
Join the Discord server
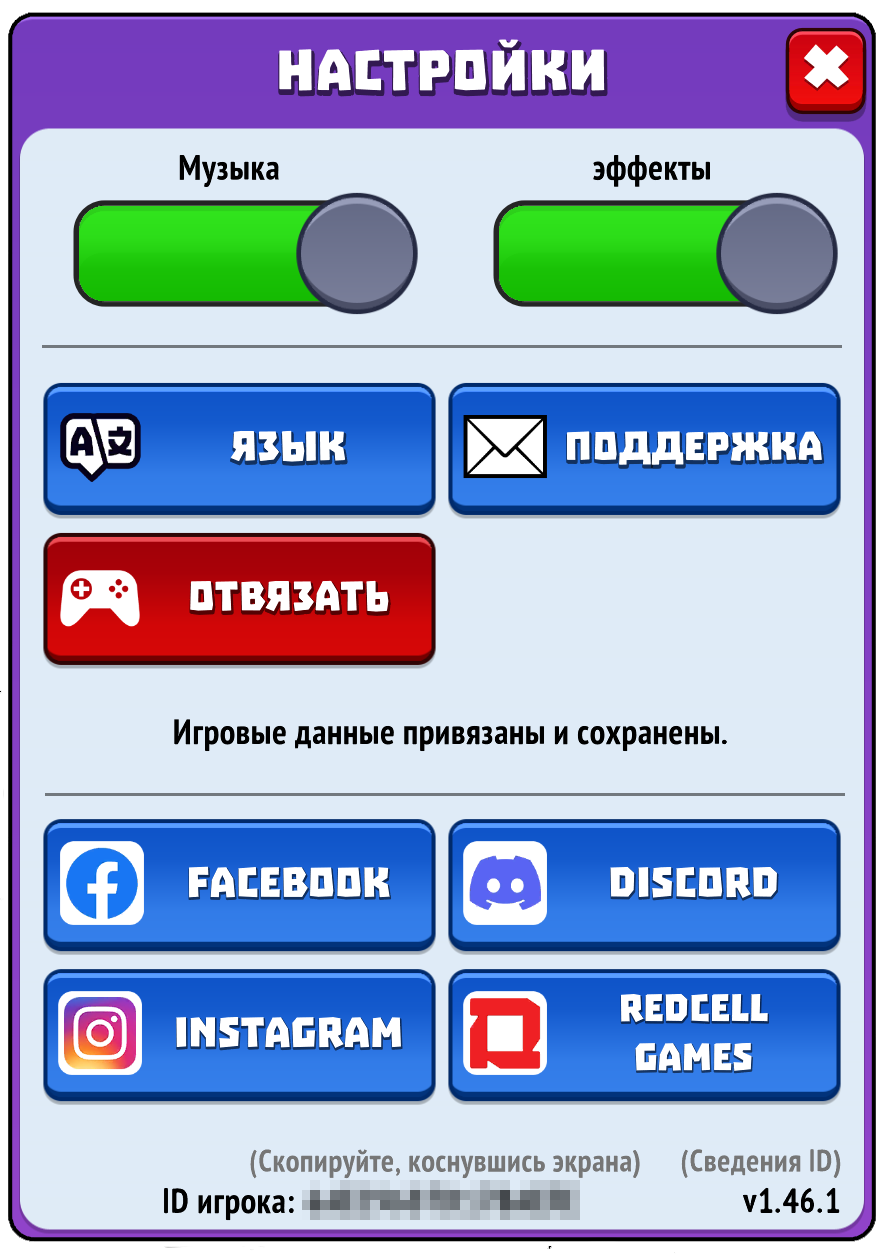click(644, 883)
